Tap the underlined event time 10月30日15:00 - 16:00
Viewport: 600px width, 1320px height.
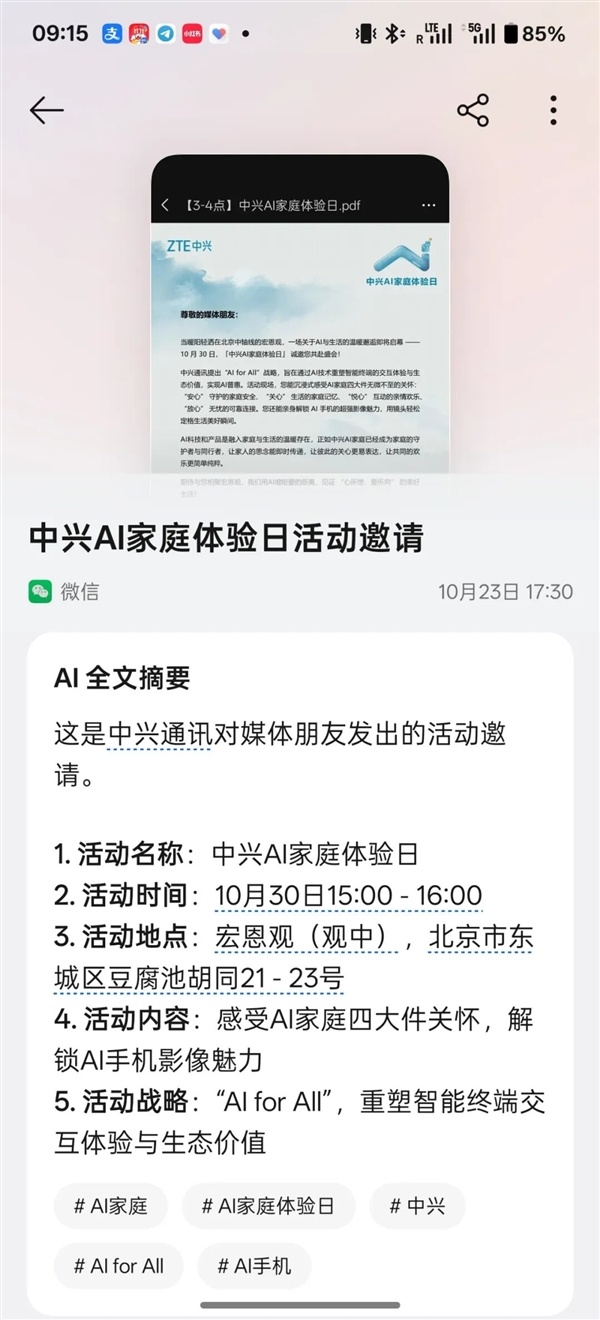click(347, 895)
